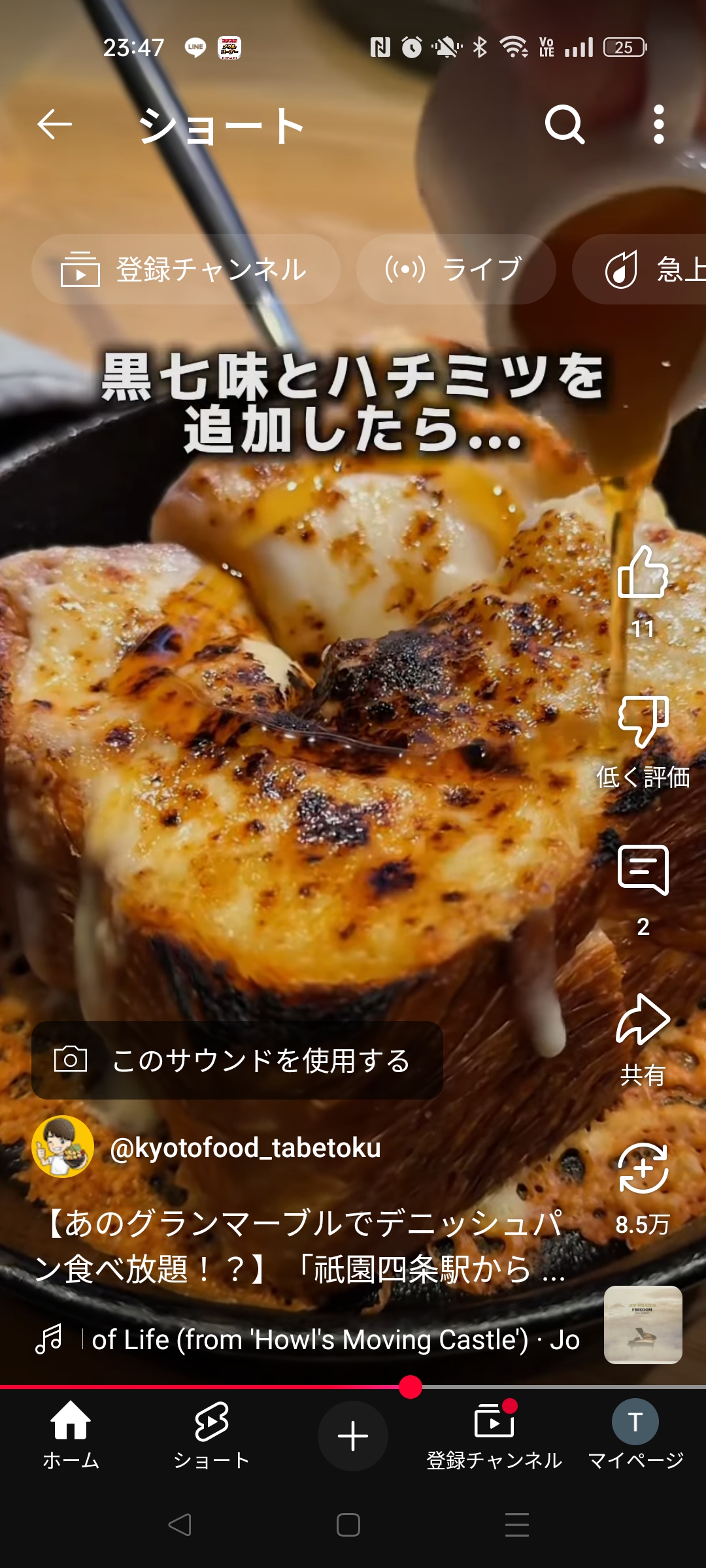Open the @kyotofood_tabetoku channel
This screenshot has width=706, height=1568.
click(245, 1147)
